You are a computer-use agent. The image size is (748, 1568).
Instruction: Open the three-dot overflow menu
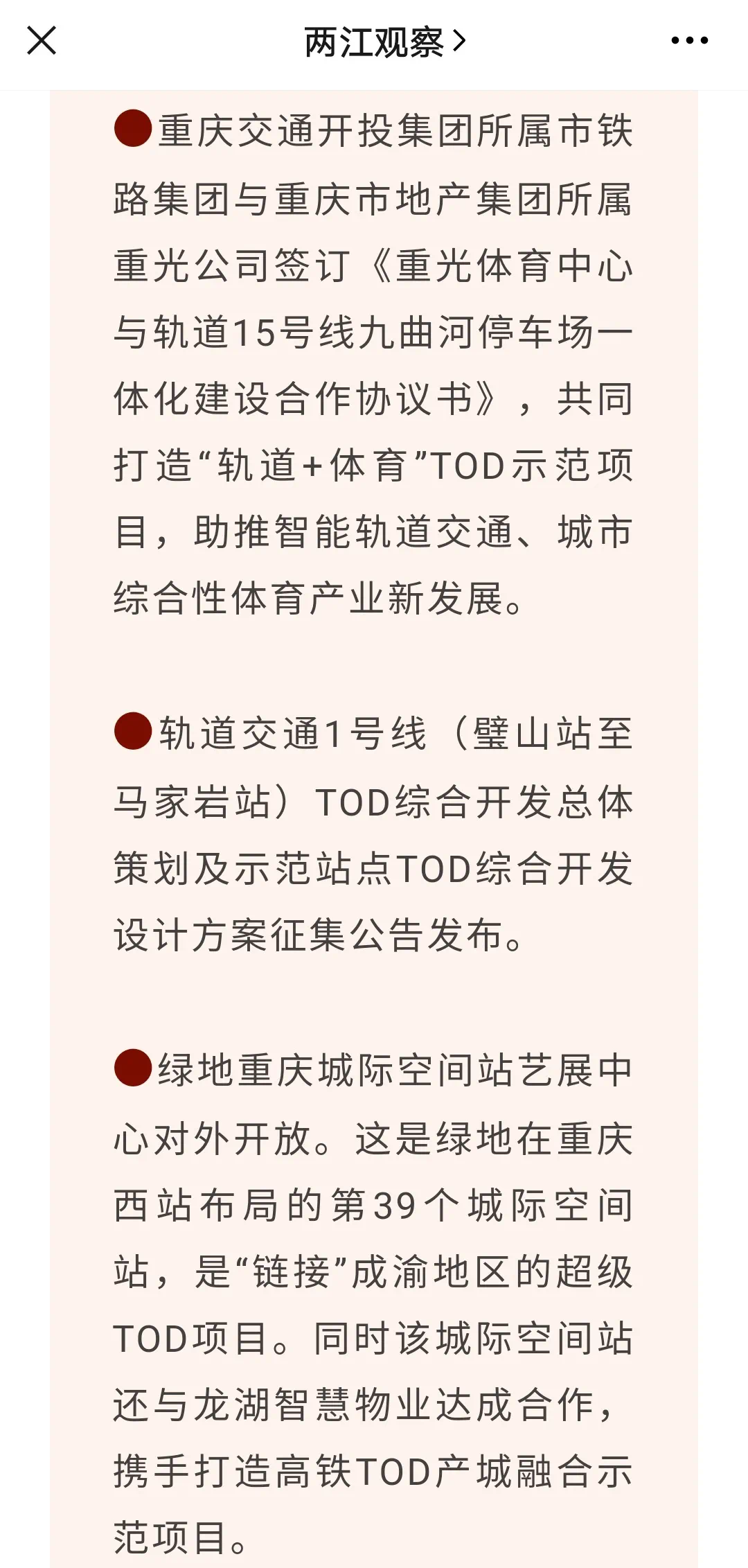[x=689, y=41]
